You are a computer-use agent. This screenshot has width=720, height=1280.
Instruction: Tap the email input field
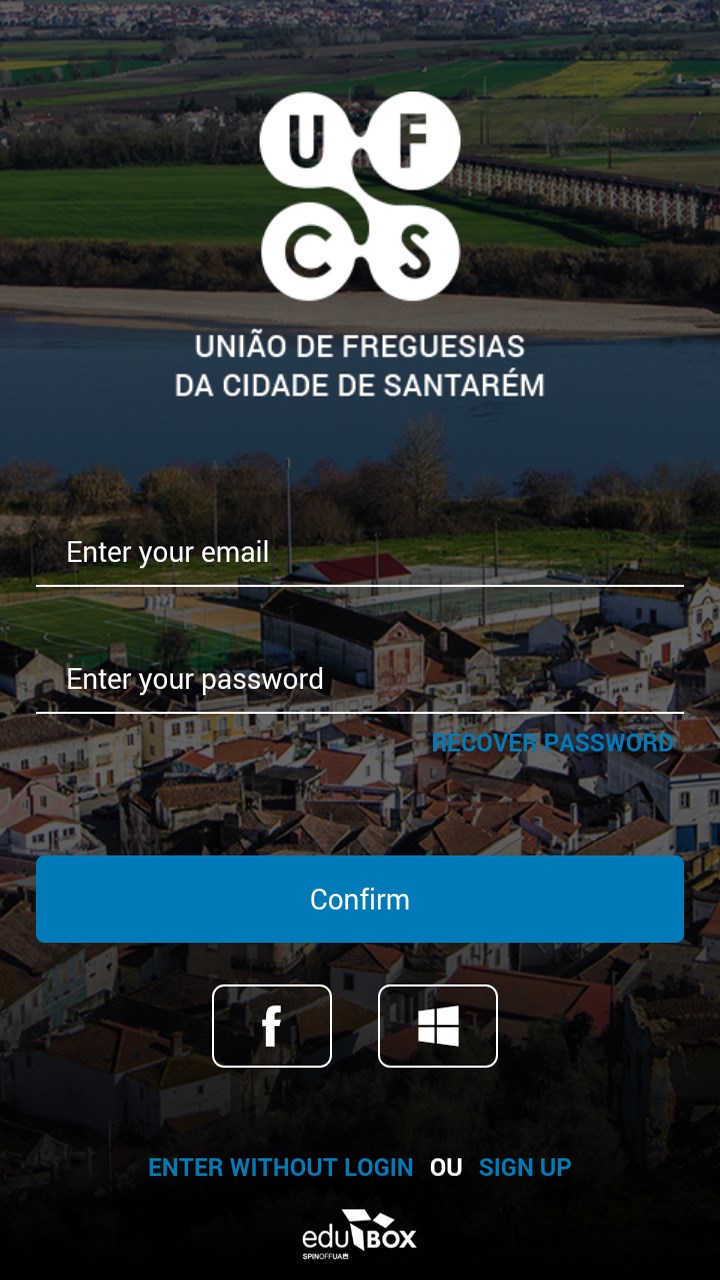coord(360,553)
